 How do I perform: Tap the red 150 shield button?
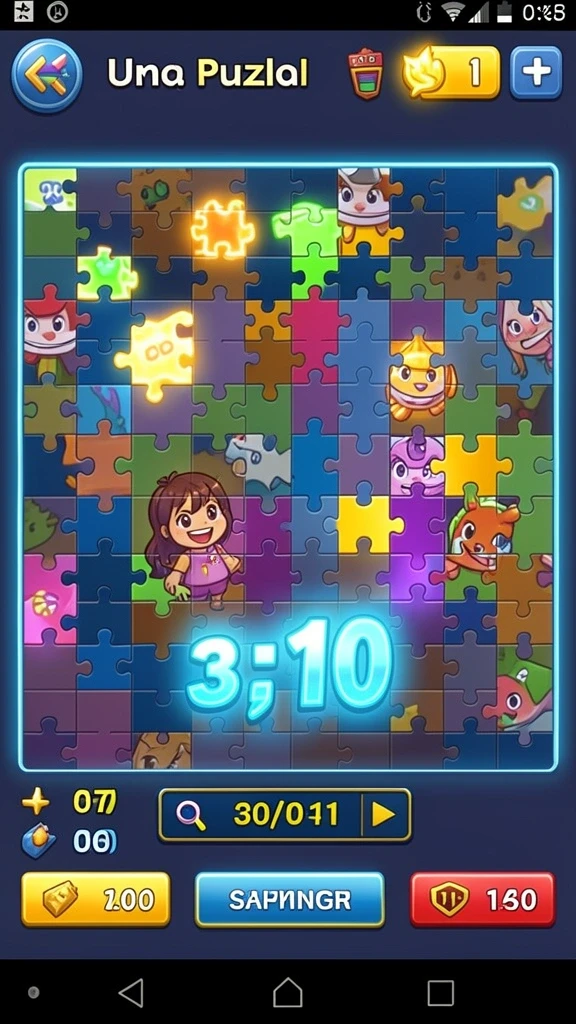point(483,900)
